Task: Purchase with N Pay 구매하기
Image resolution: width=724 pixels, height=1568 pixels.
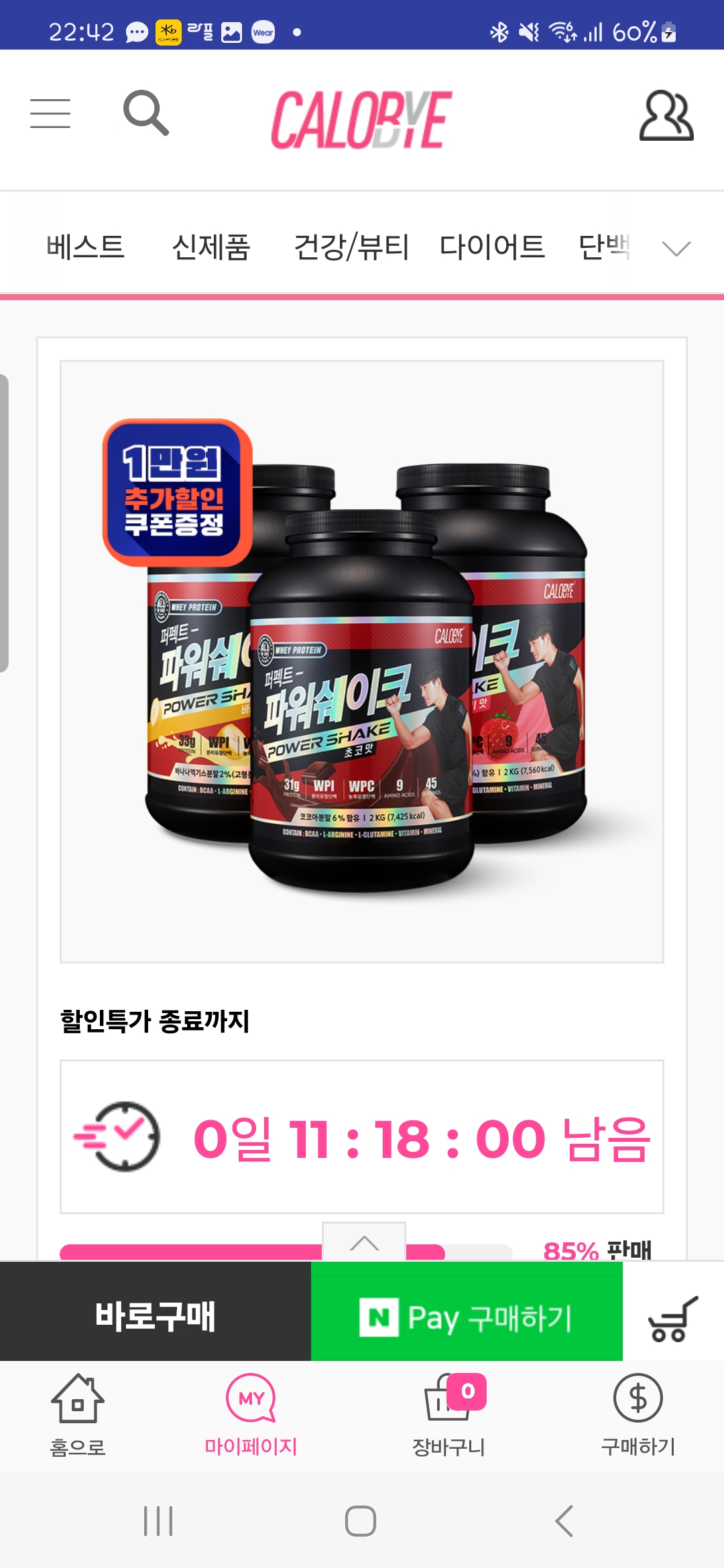Action: pyautogui.click(x=467, y=1316)
